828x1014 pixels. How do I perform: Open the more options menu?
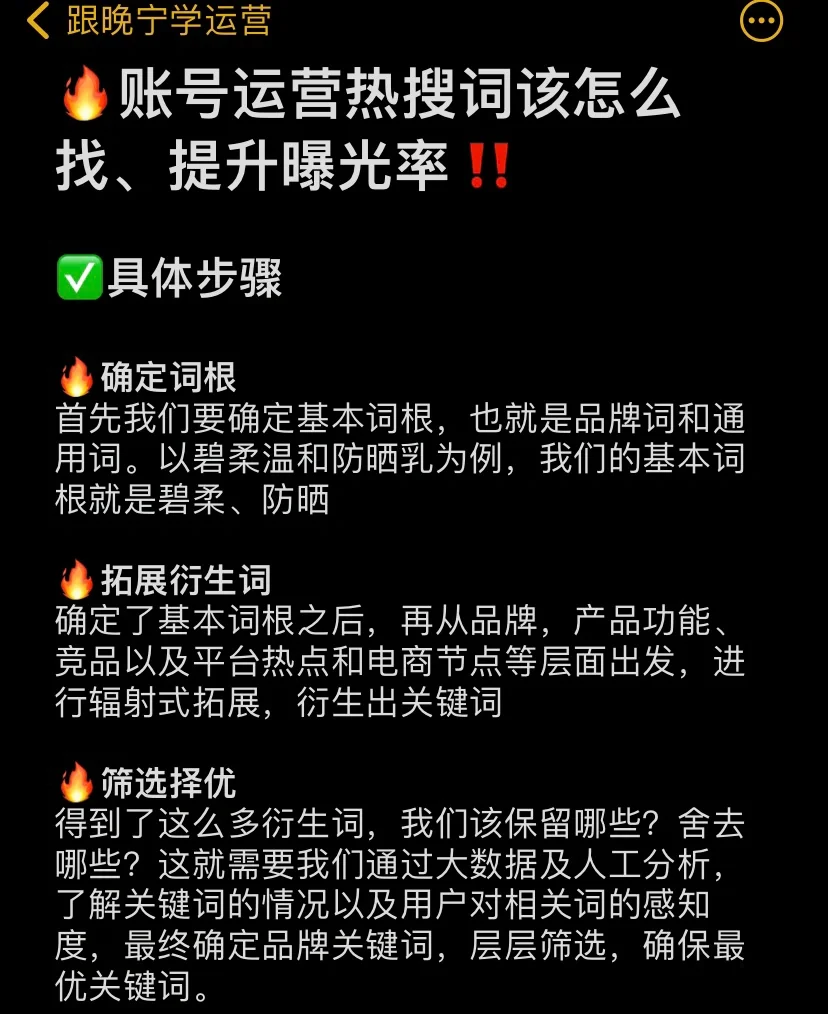coord(760,21)
